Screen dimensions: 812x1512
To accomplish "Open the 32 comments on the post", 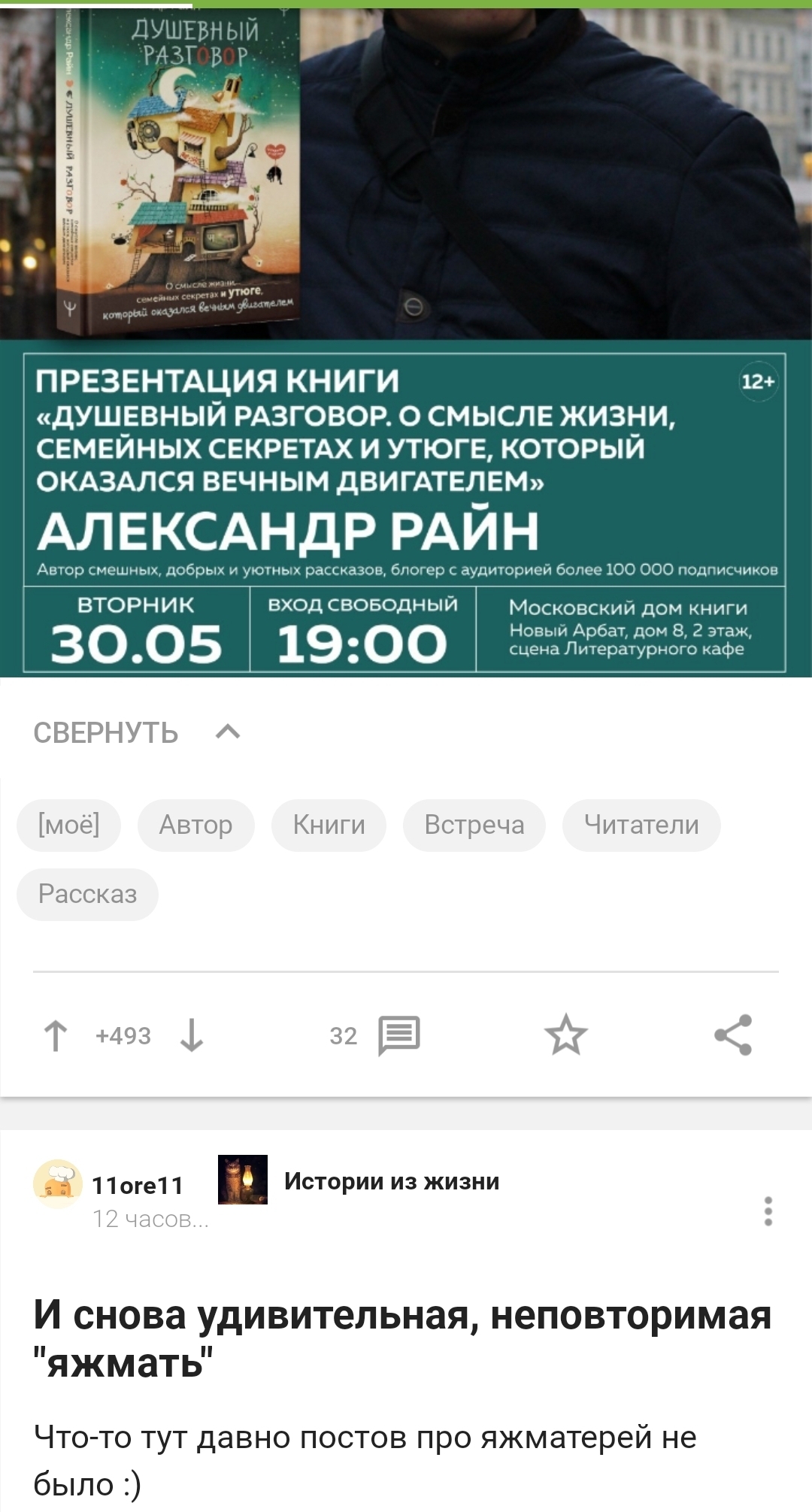I will pos(374,1035).
